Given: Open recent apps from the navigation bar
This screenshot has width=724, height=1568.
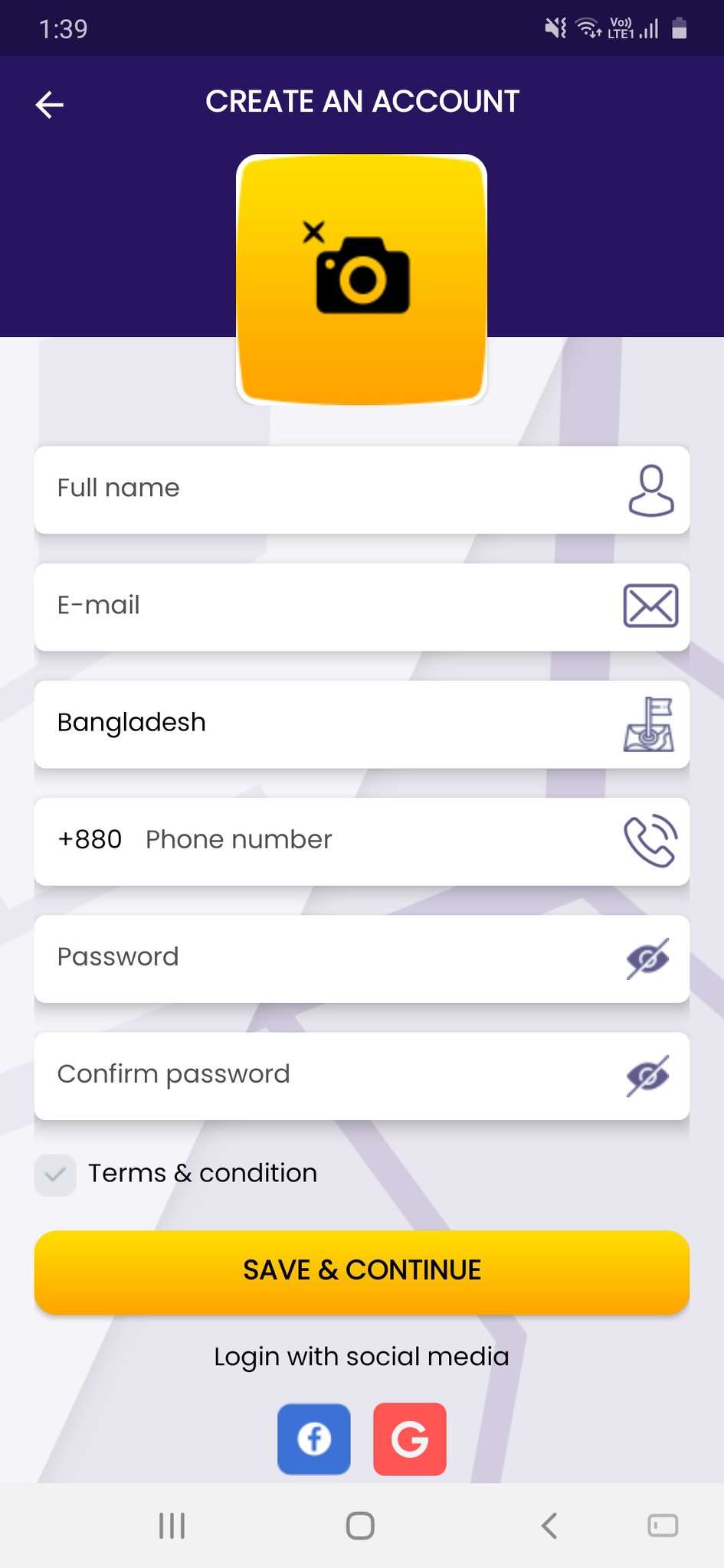Looking at the screenshot, I should pyautogui.click(x=172, y=1525).
